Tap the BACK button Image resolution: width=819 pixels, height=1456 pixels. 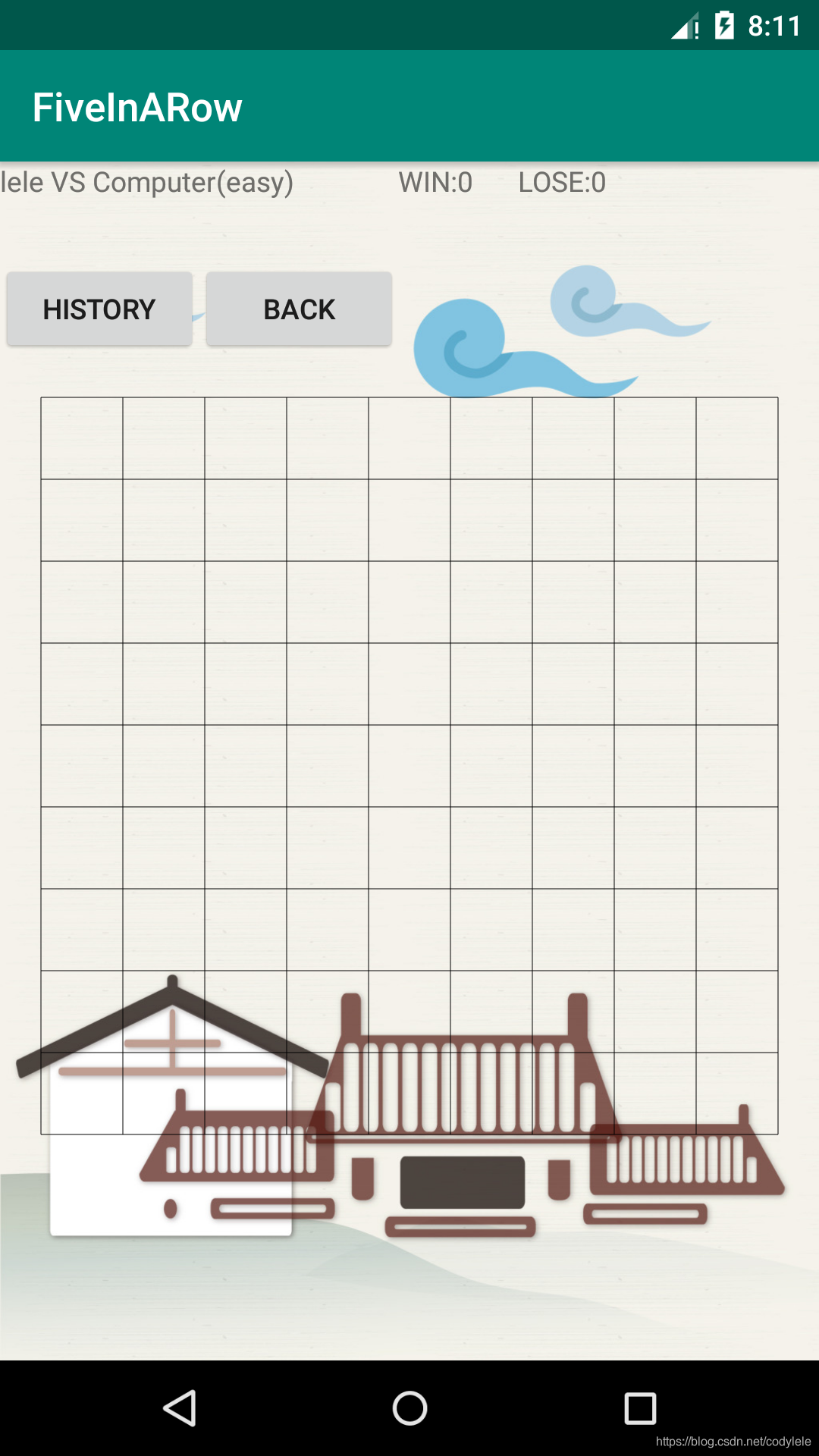(299, 309)
